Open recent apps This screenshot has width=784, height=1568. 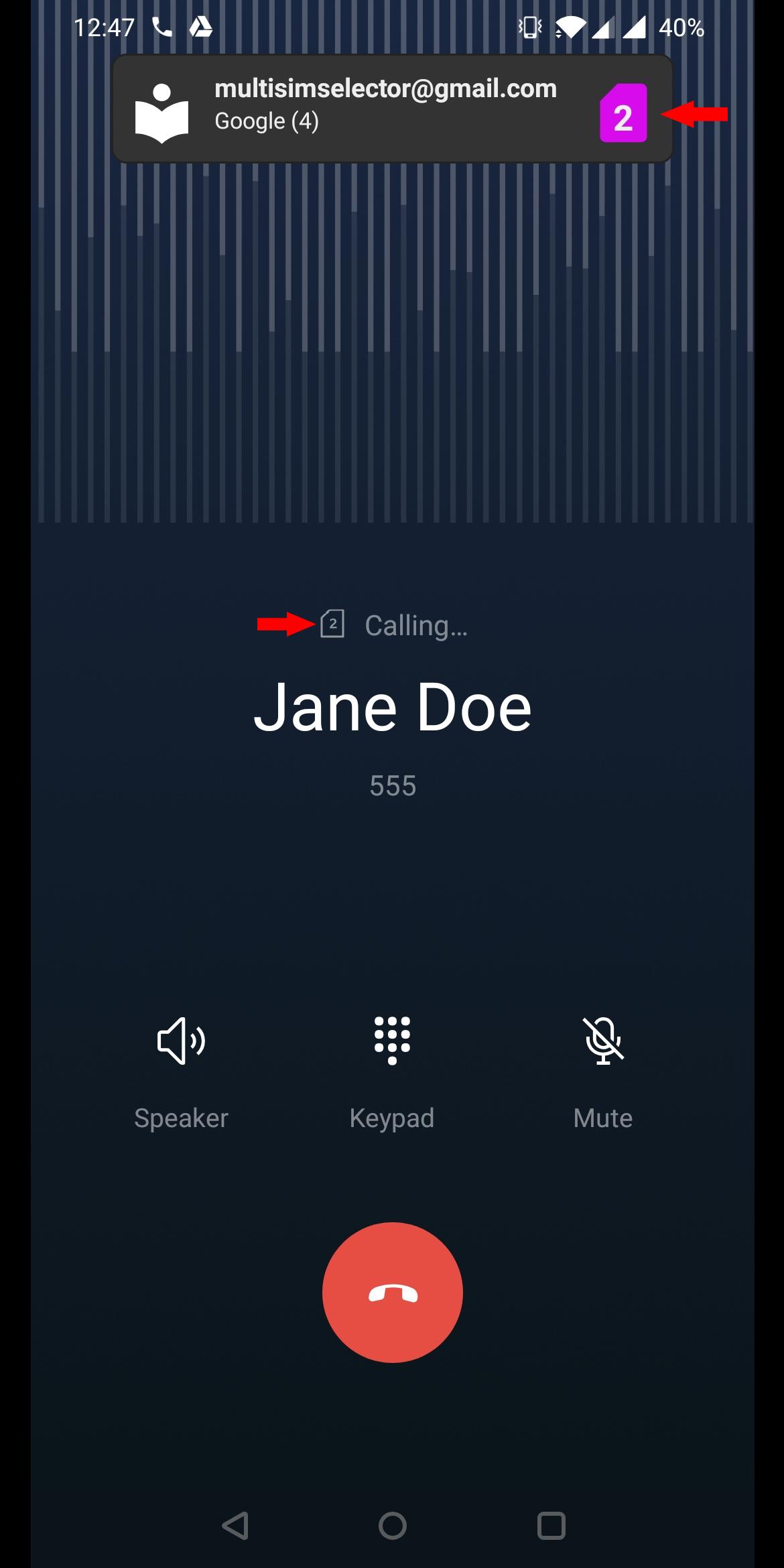551,1526
